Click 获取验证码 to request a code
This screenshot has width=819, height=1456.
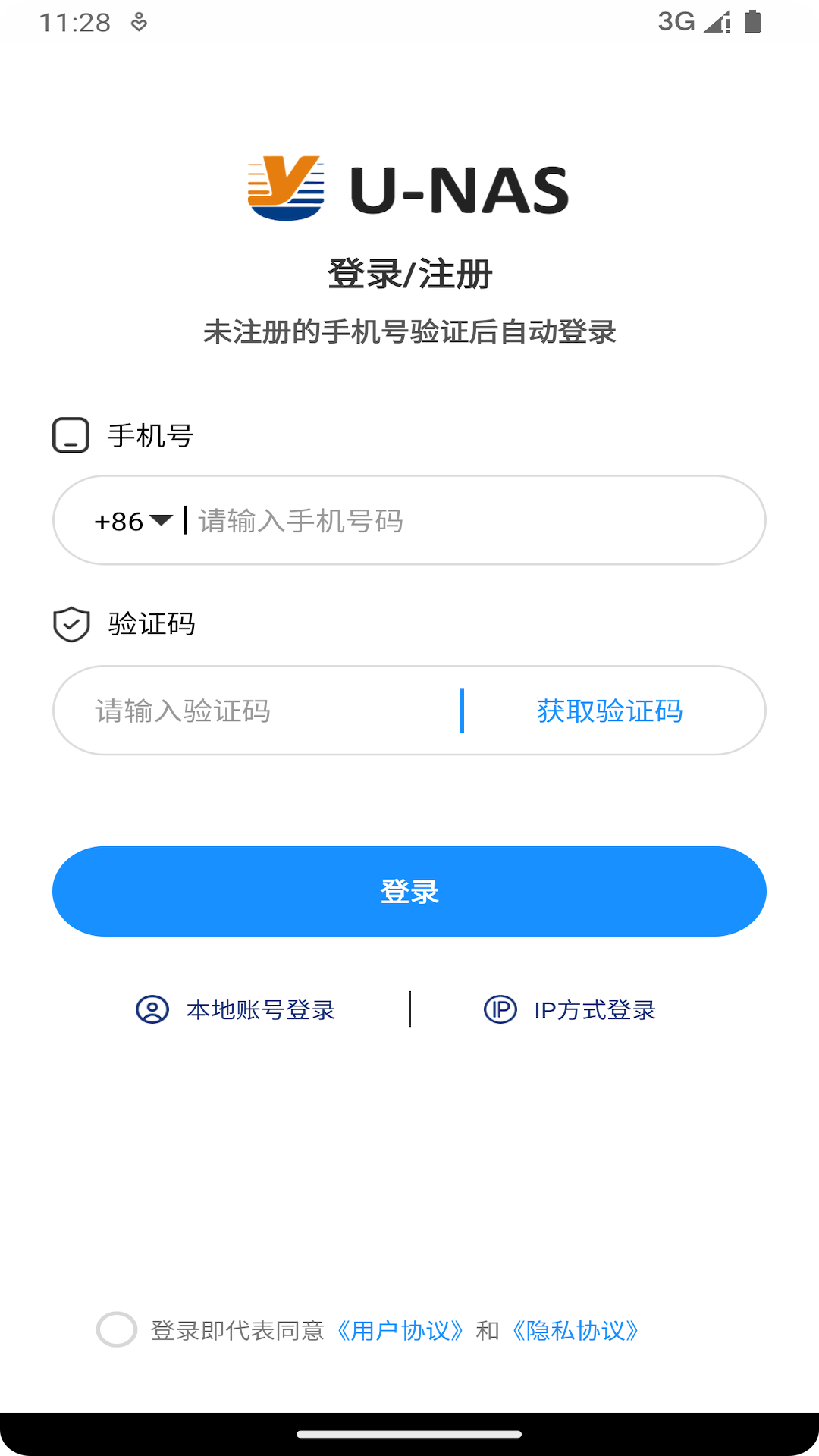(x=609, y=711)
